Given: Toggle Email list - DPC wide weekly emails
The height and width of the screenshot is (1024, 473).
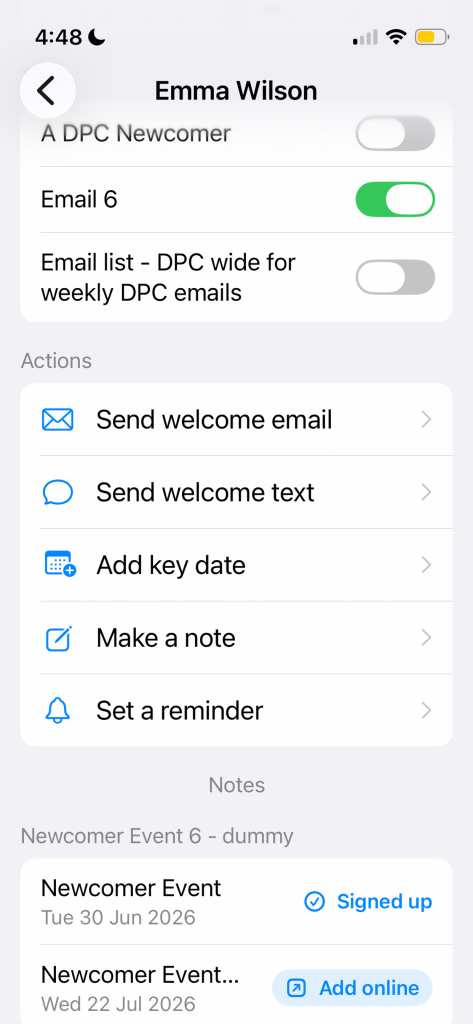Looking at the screenshot, I should [395, 277].
